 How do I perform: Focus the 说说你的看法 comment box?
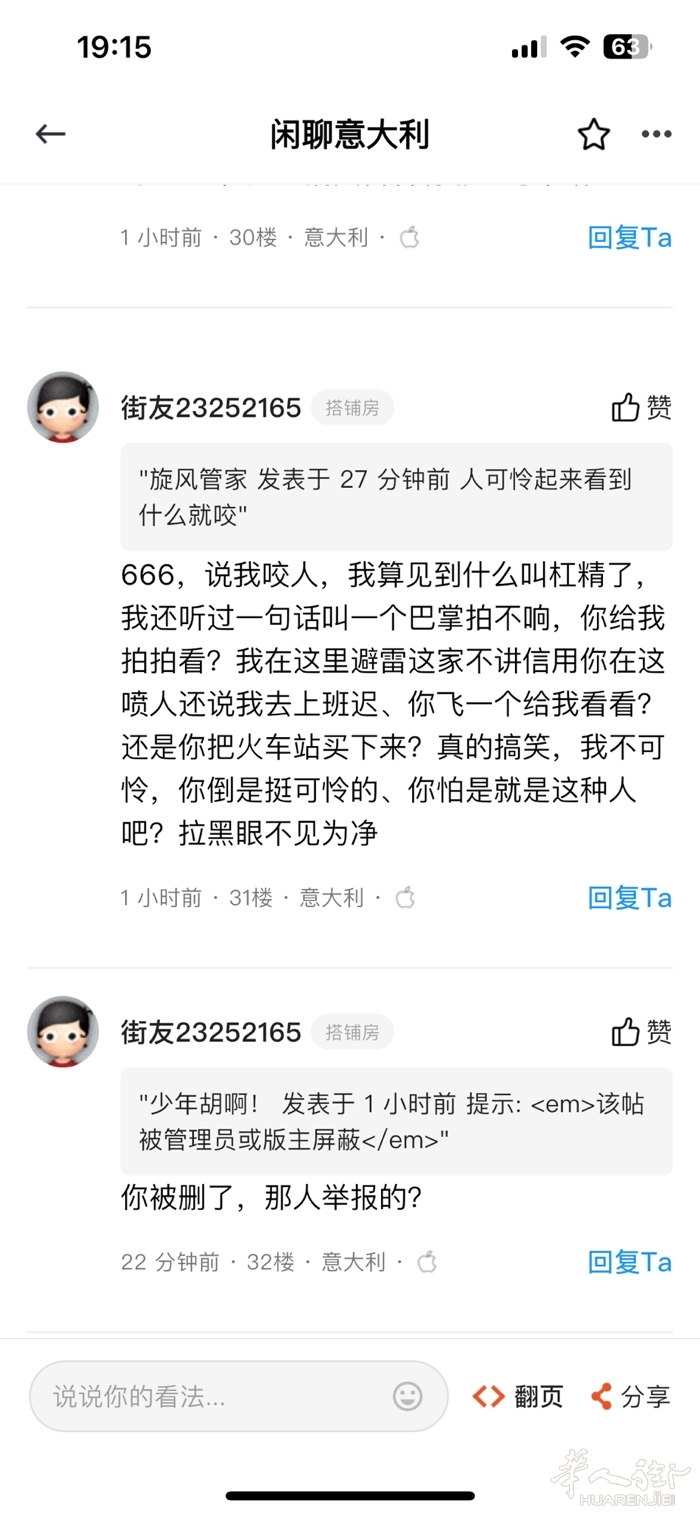(215, 1396)
